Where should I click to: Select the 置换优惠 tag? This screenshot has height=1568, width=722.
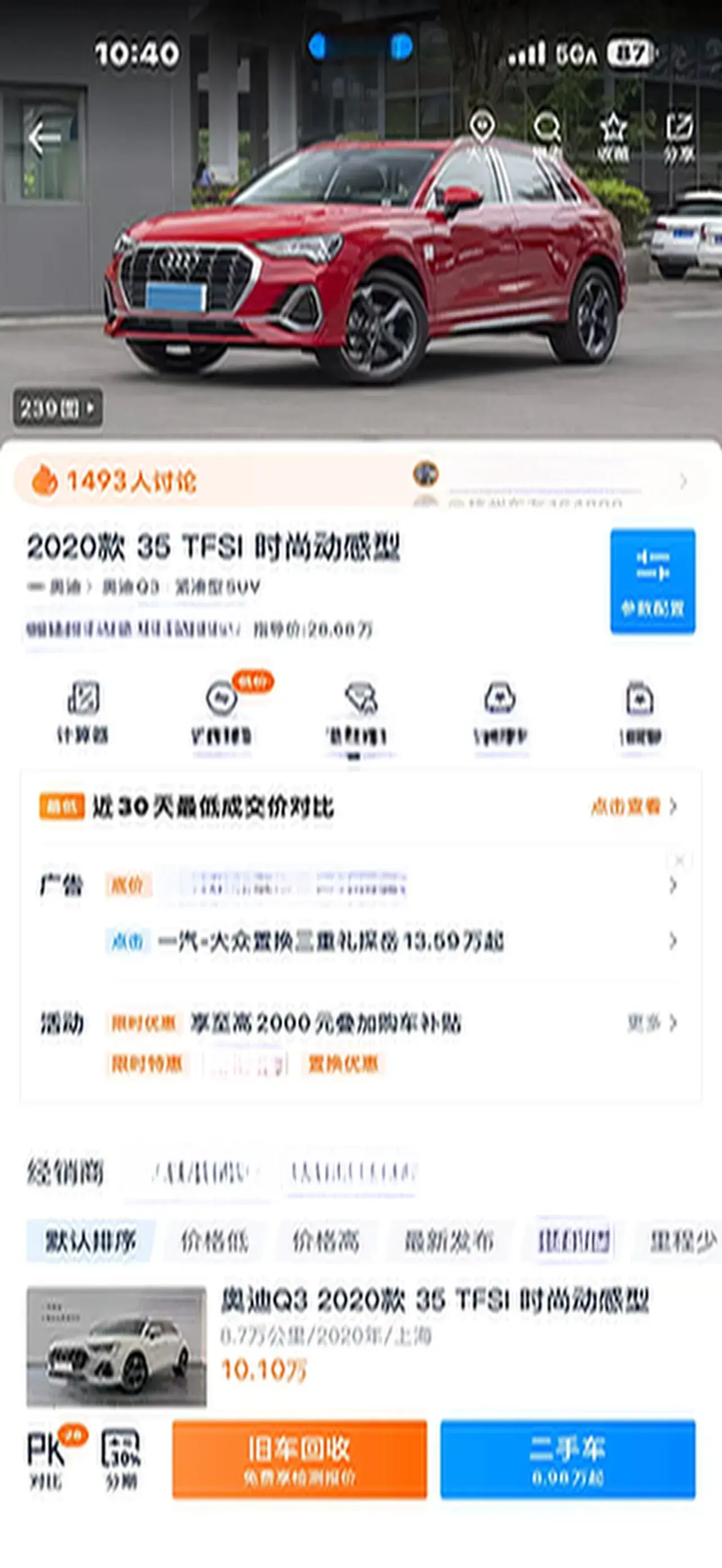(x=343, y=1064)
